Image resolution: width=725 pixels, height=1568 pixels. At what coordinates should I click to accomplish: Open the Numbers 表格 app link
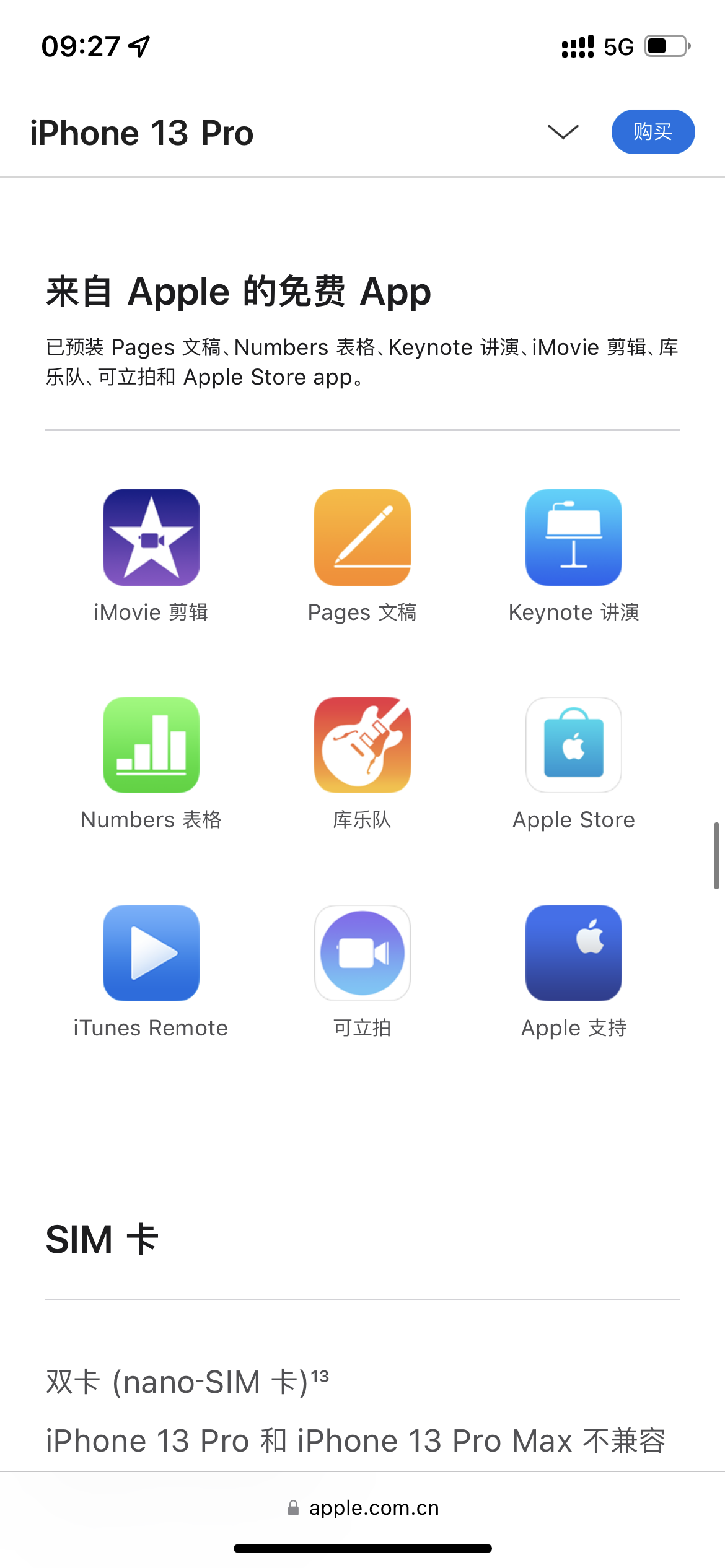(x=151, y=746)
